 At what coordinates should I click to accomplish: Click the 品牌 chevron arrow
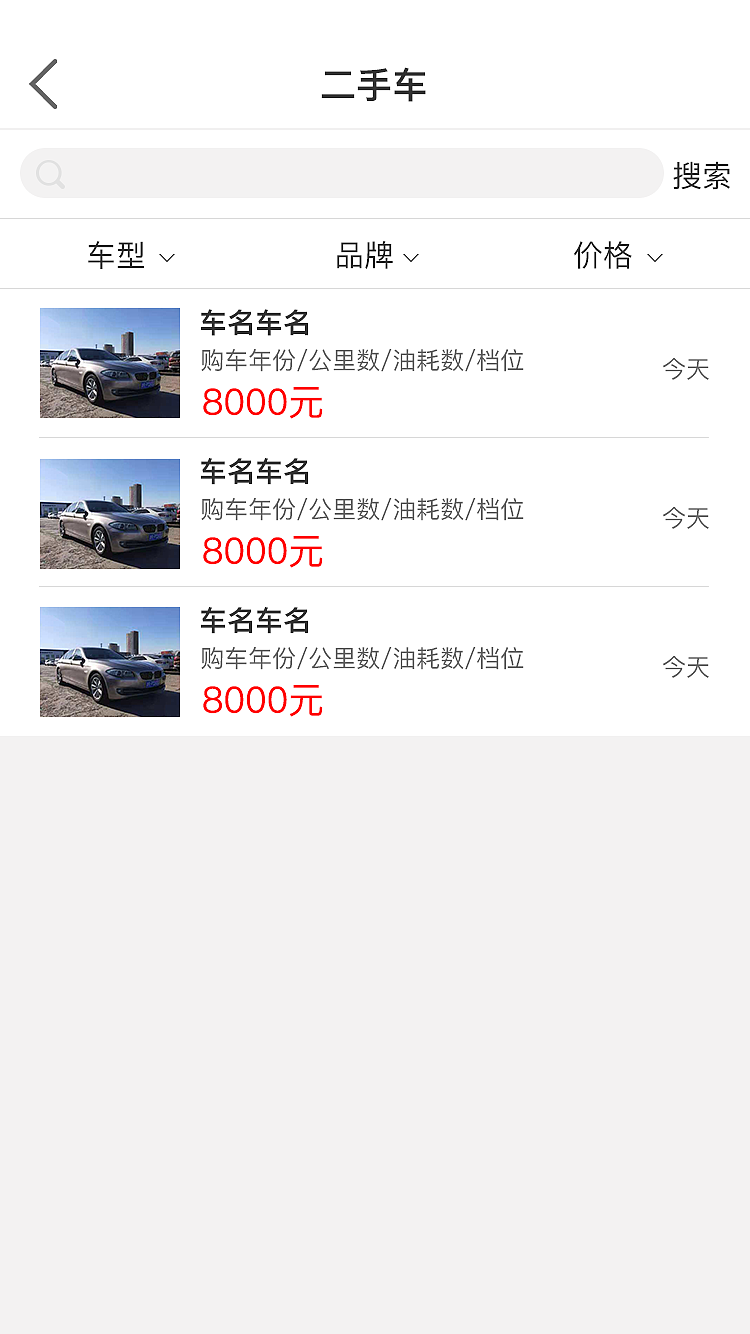click(411, 258)
